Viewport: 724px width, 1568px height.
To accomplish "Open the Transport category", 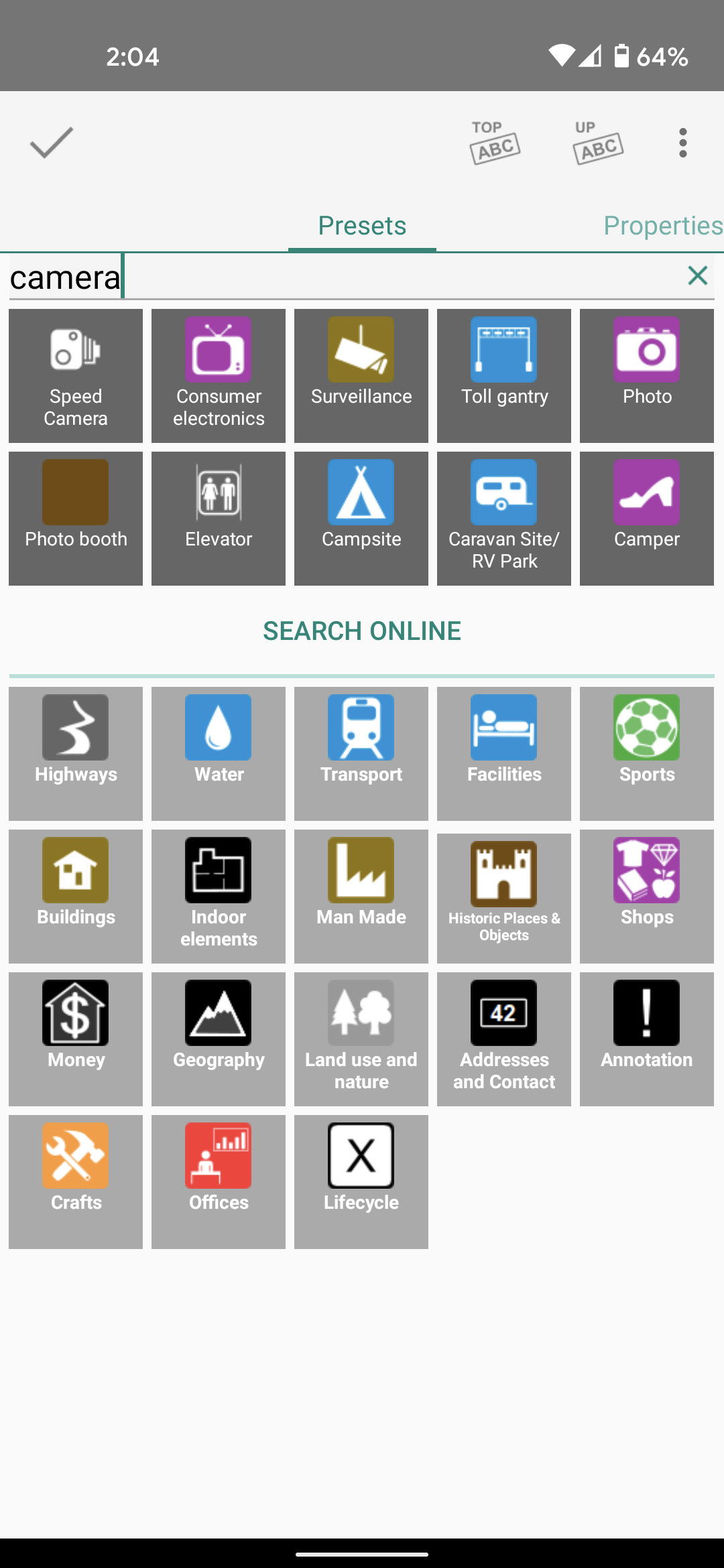I will (x=361, y=754).
